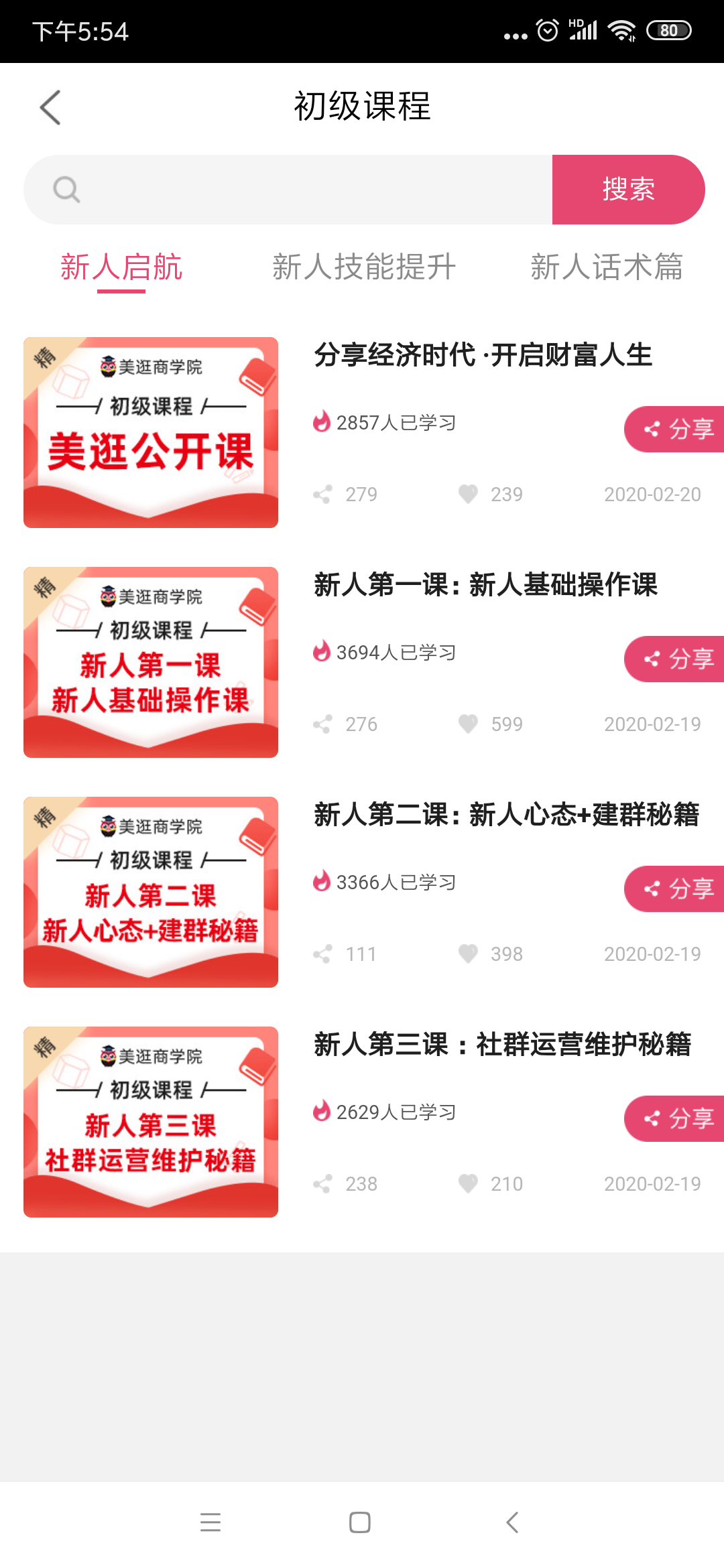Tap the share-count icon below 美逛公开课 course
The height and width of the screenshot is (1568, 724).
point(324,495)
